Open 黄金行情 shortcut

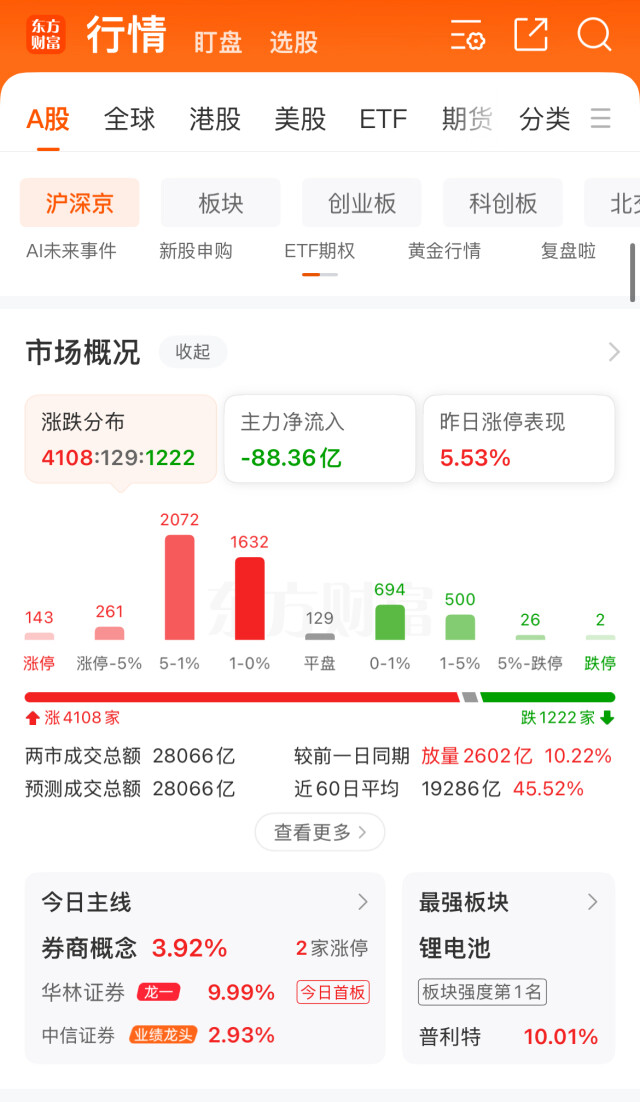[x=444, y=251]
